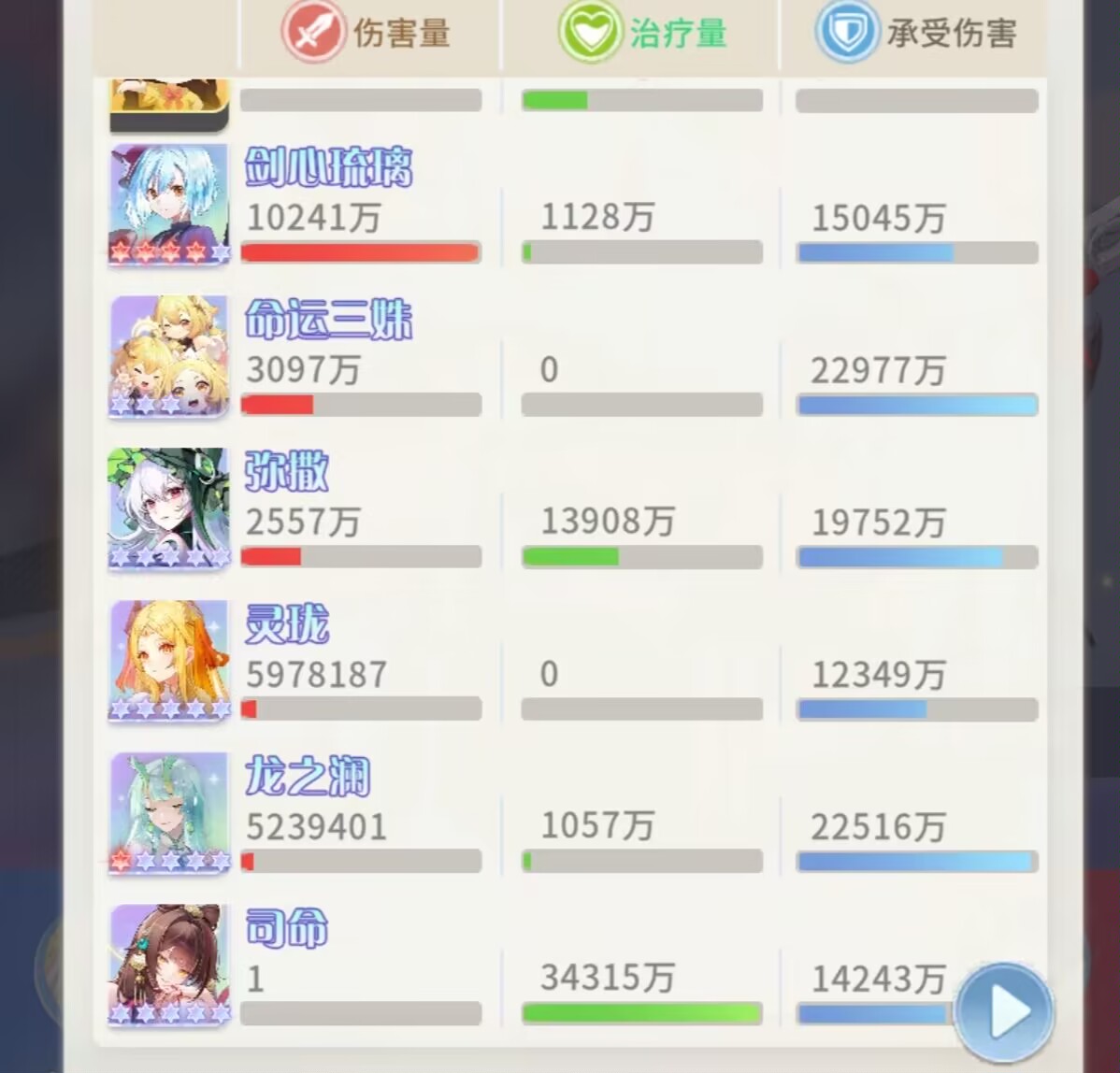Screen dimensions: 1120x1073
Task: Open 司命 hero portrait
Action: click(x=169, y=965)
